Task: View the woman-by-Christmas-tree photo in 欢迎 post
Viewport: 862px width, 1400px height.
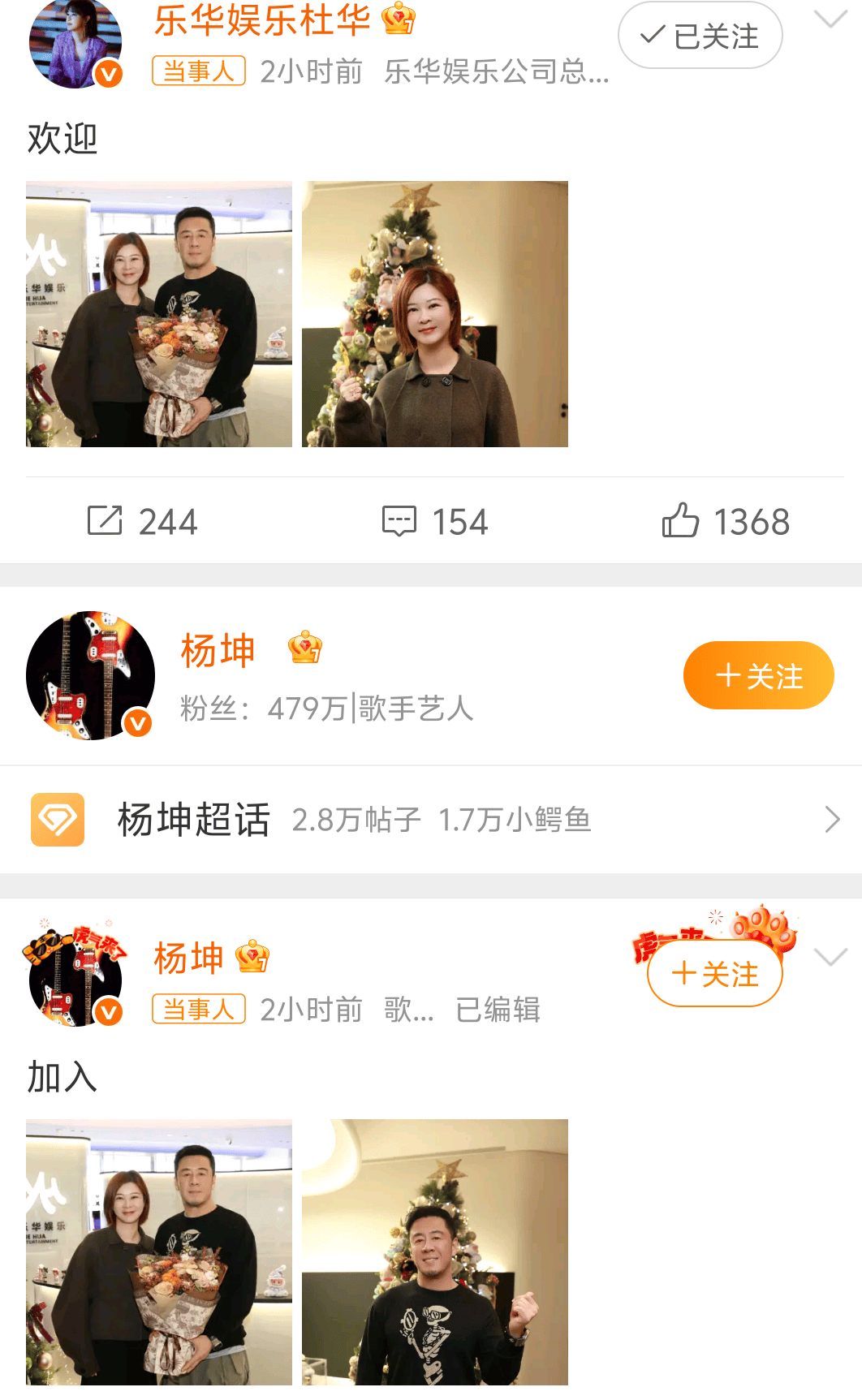Action: 435,314
